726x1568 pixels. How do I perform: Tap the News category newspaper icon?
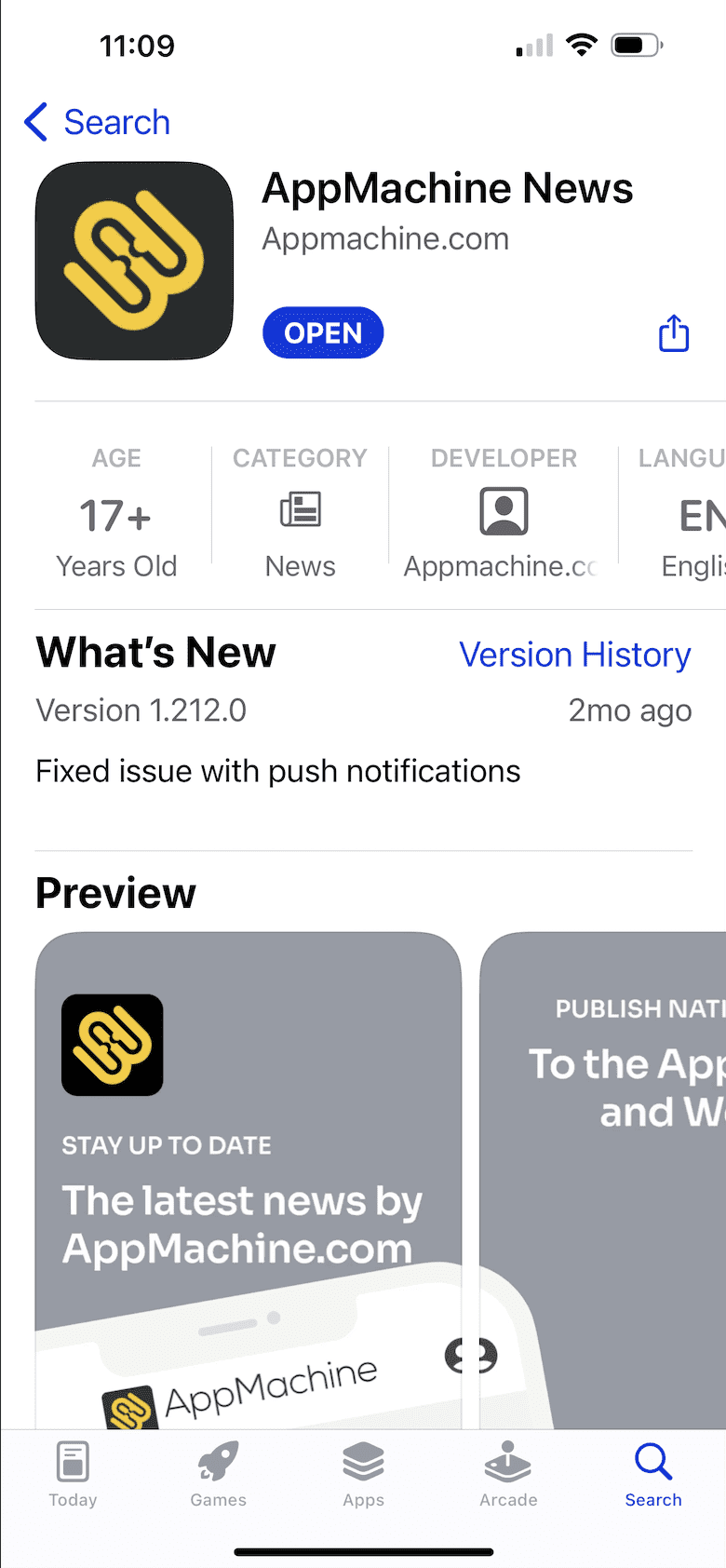click(300, 510)
